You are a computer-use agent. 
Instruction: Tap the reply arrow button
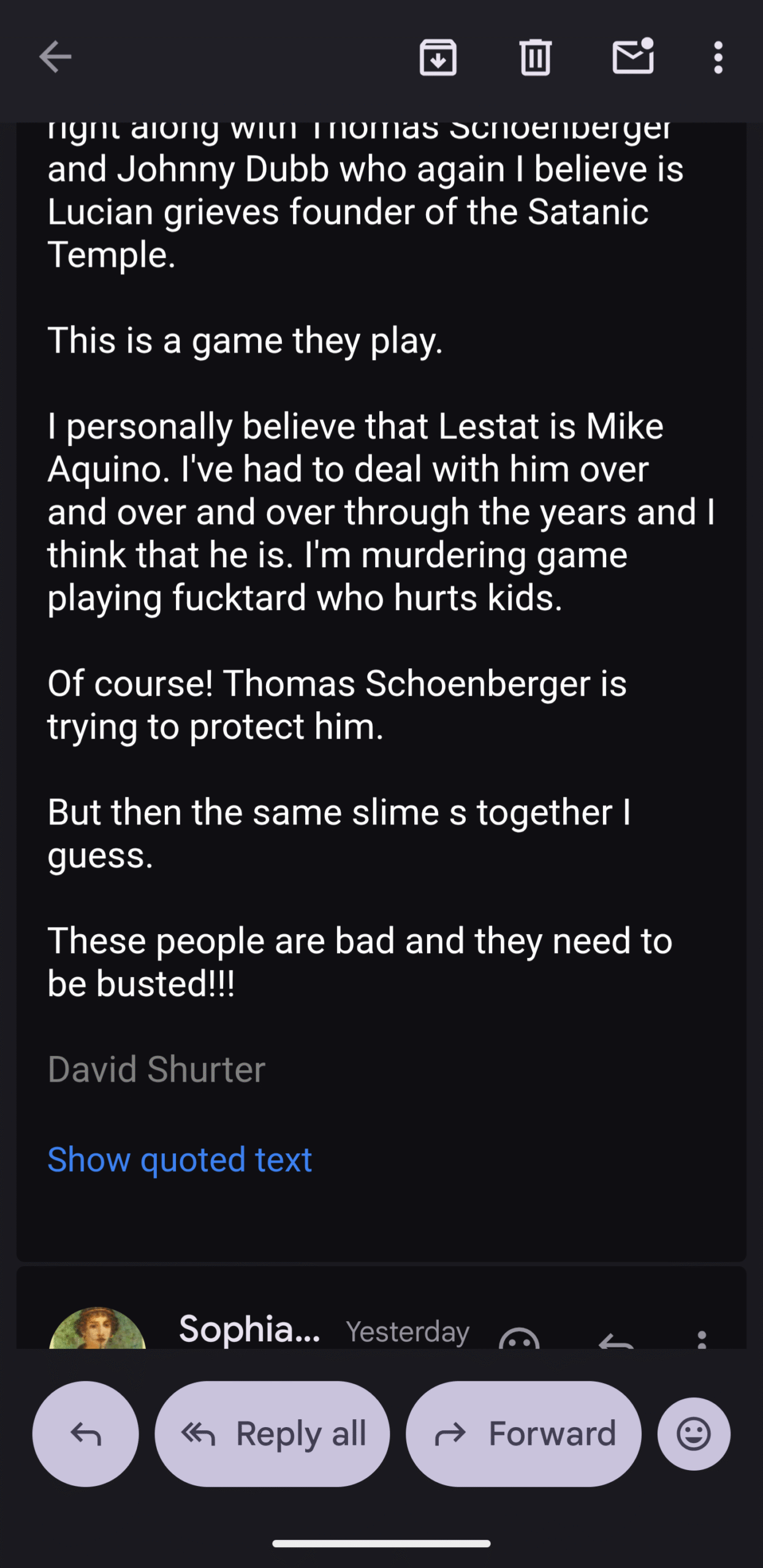pos(85,1434)
